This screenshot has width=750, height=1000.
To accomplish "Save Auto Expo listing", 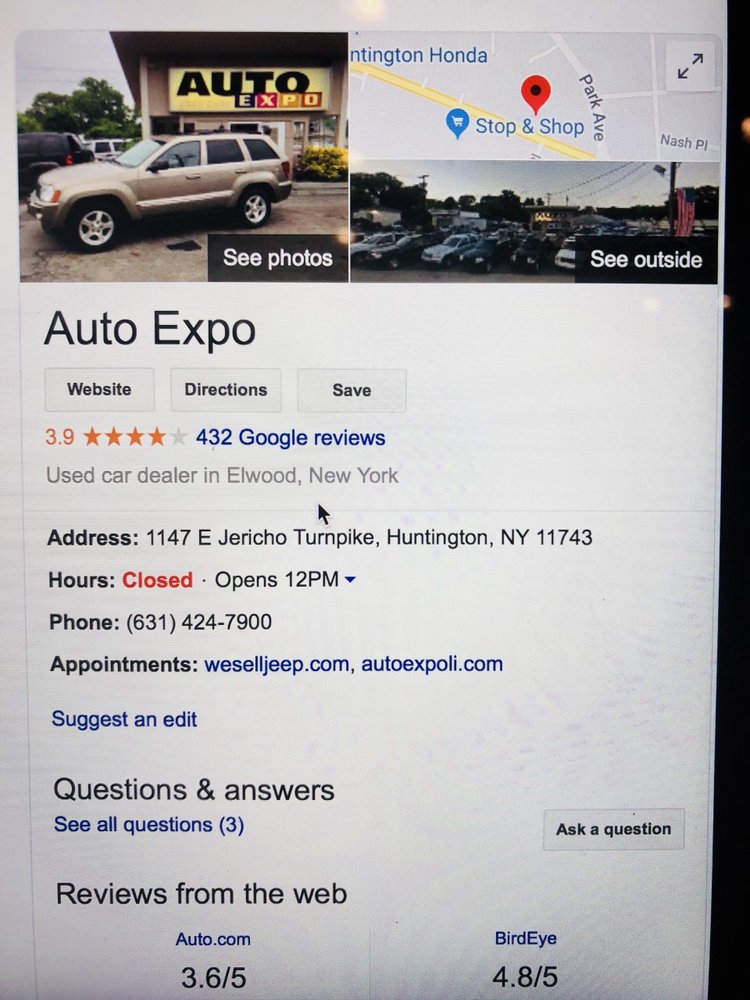I will 351,389.
